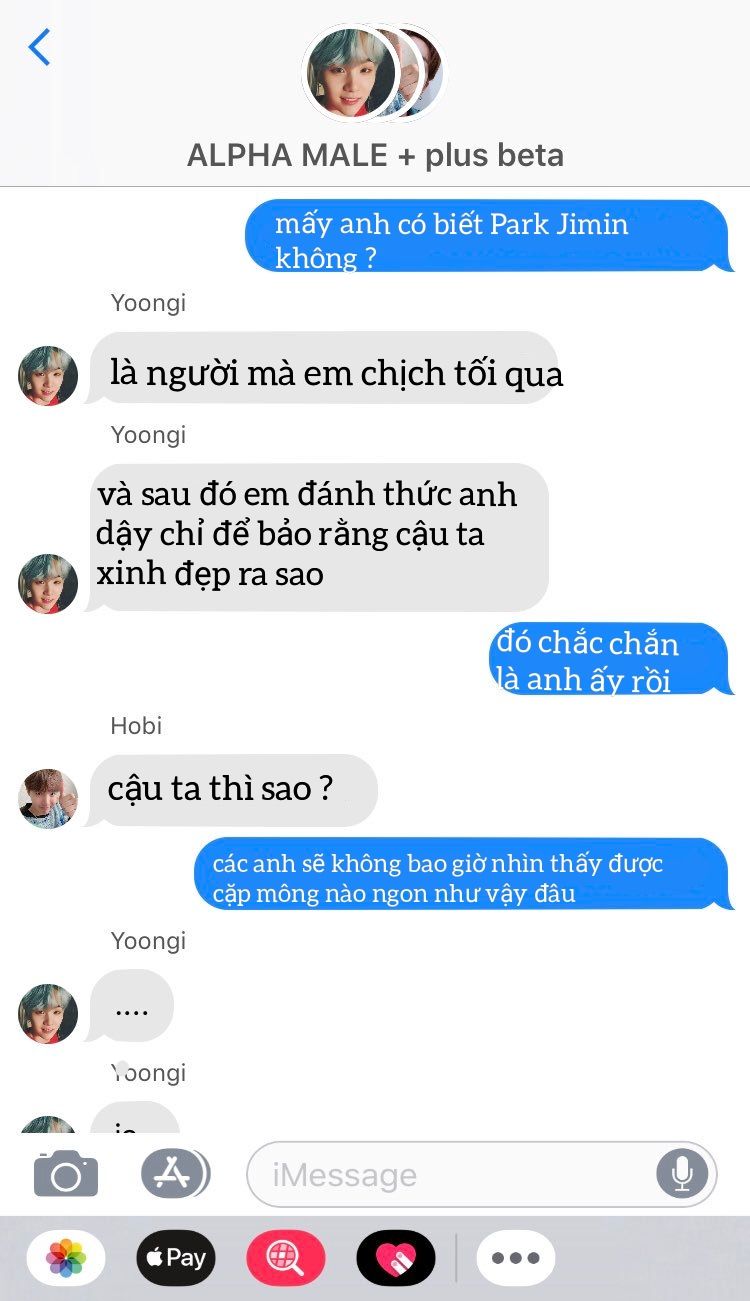
Task: Go back to the conversations list
Action: coord(40,47)
